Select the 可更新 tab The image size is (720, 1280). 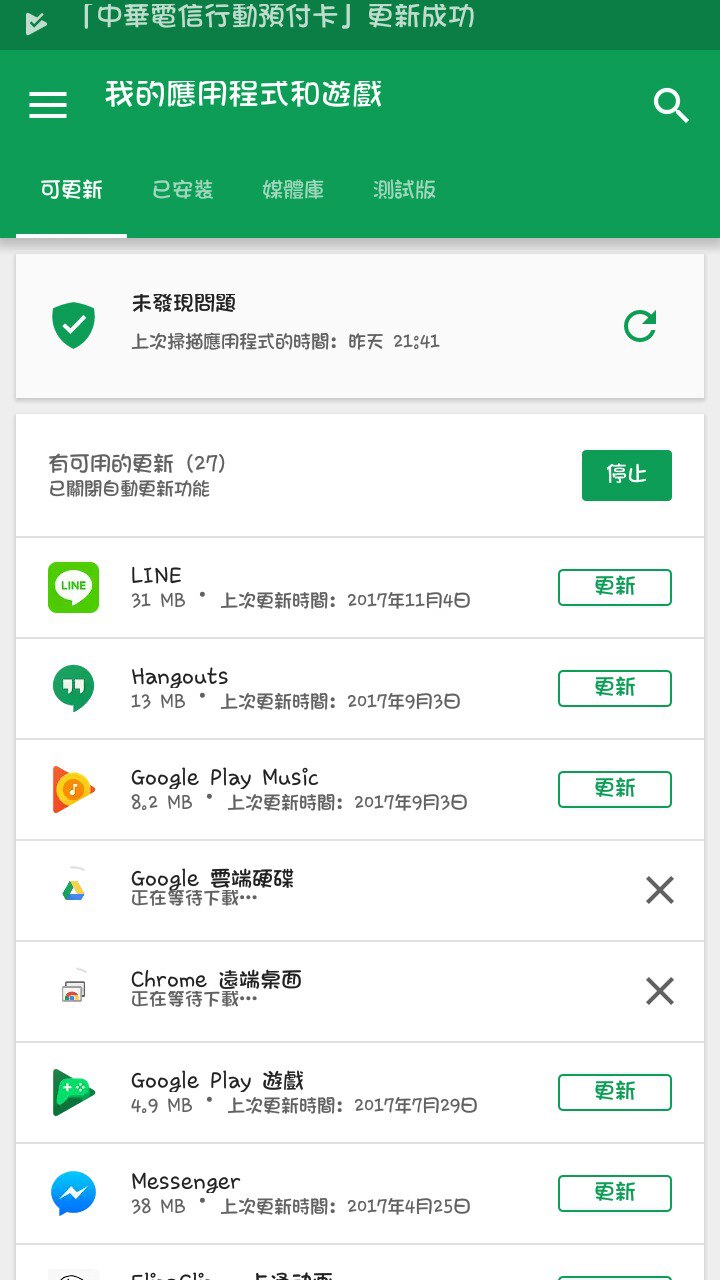pyautogui.click(x=71, y=190)
